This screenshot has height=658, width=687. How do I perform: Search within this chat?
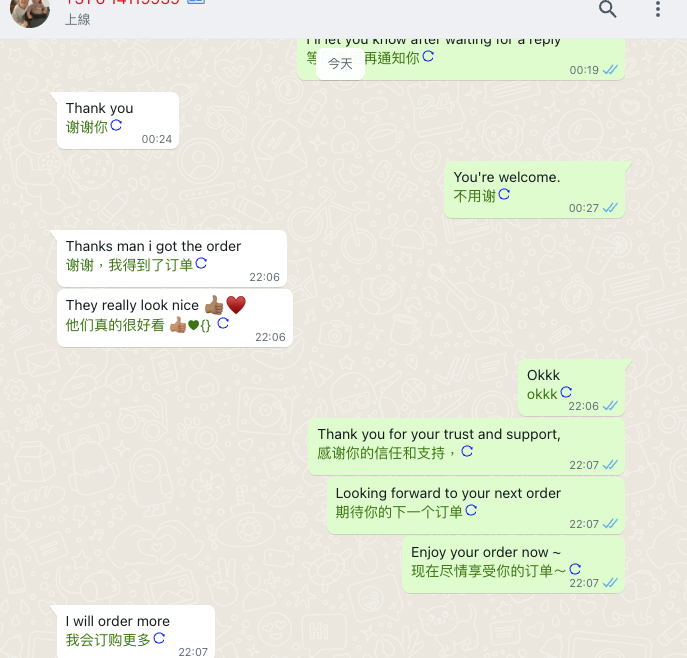click(608, 9)
